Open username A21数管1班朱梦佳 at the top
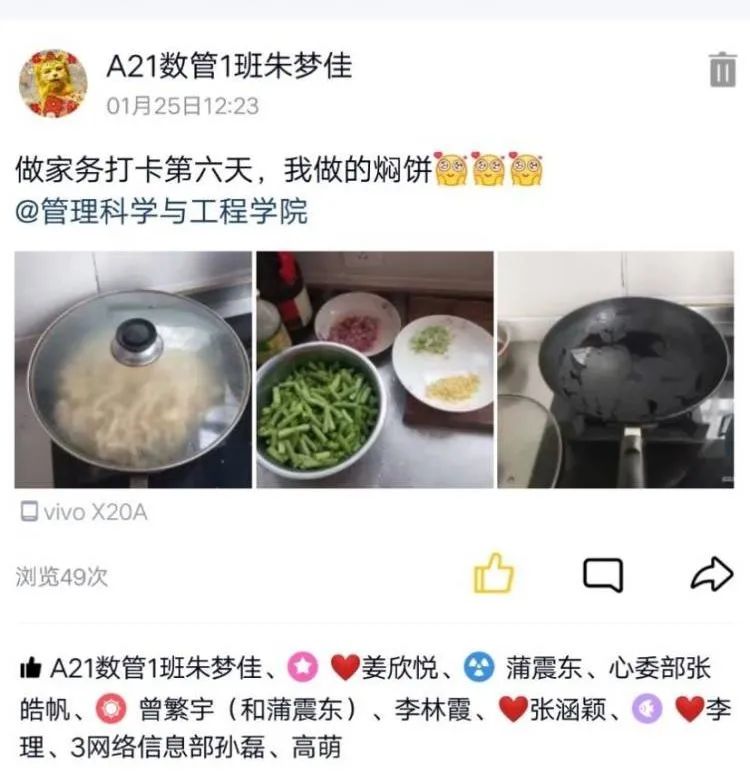Screen dimensions: 750x781 [229, 66]
